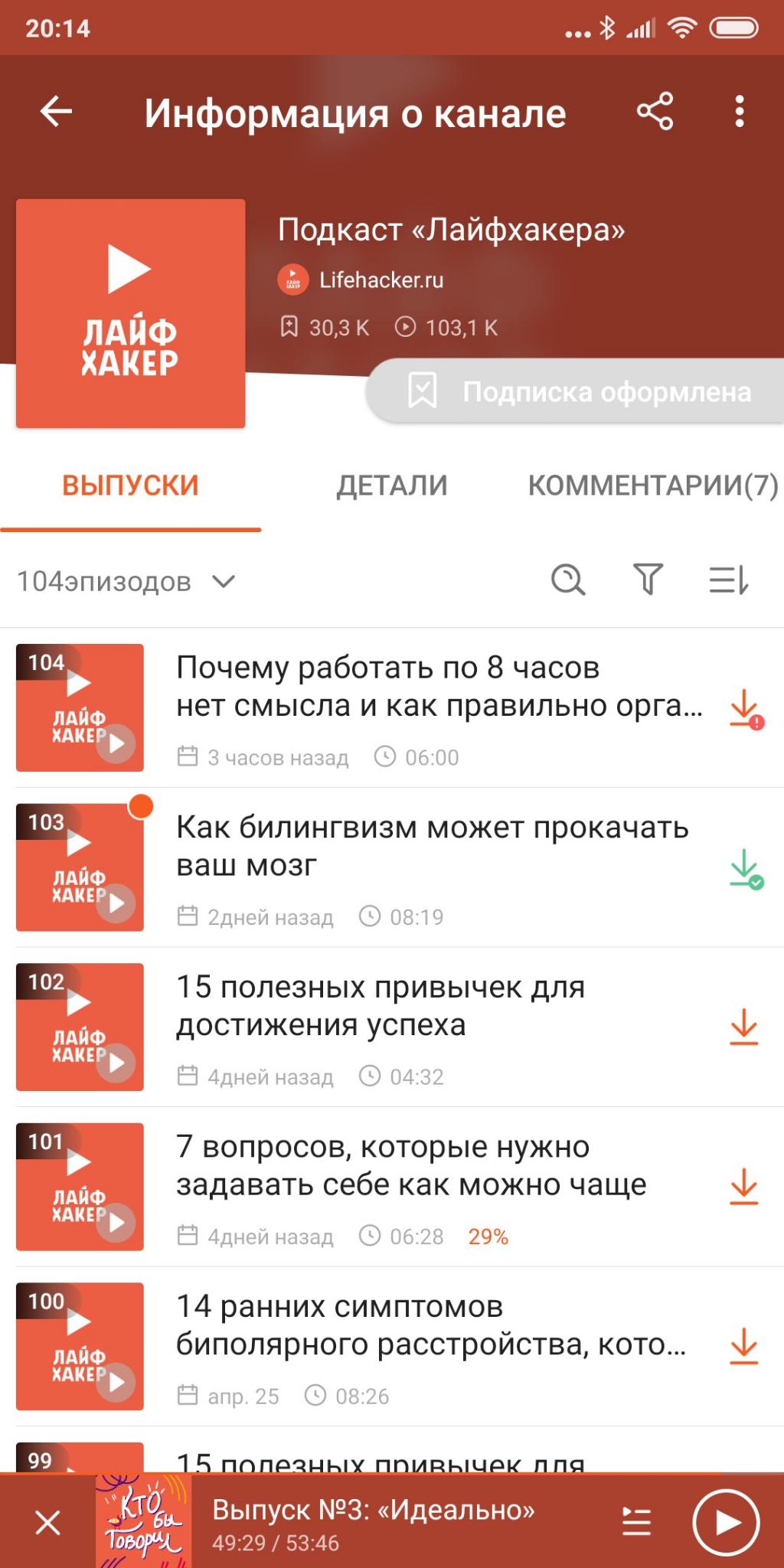Share this podcast channel
The height and width of the screenshot is (1568, 784).
pyautogui.click(x=655, y=112)
